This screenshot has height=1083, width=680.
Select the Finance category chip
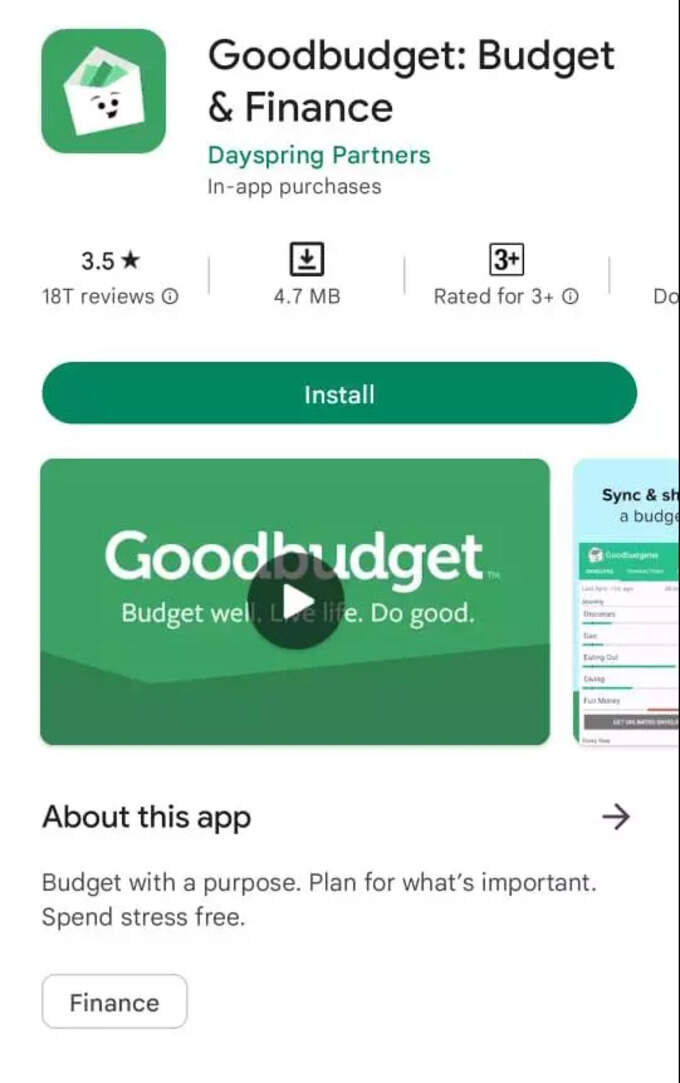coord(114,1002)
